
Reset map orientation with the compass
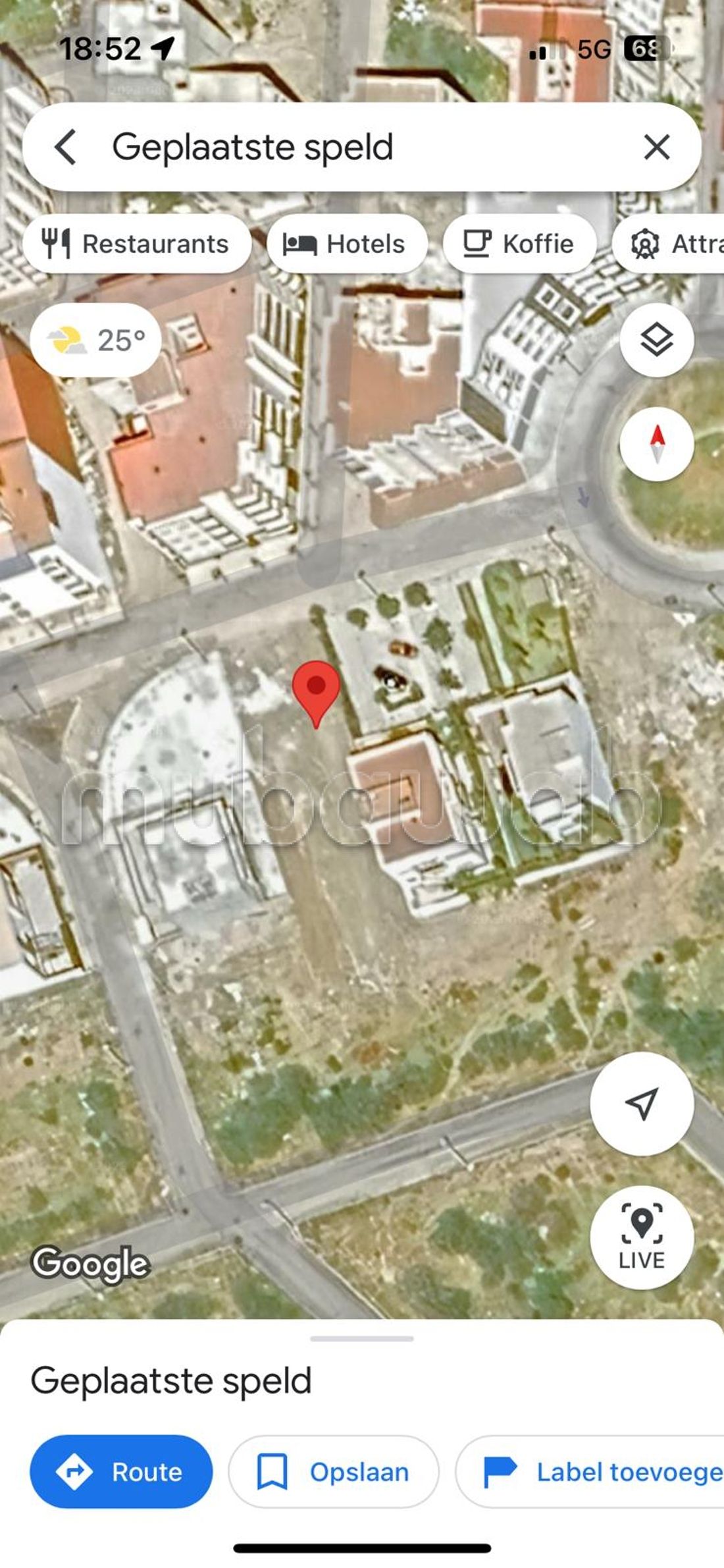(656, 444)
